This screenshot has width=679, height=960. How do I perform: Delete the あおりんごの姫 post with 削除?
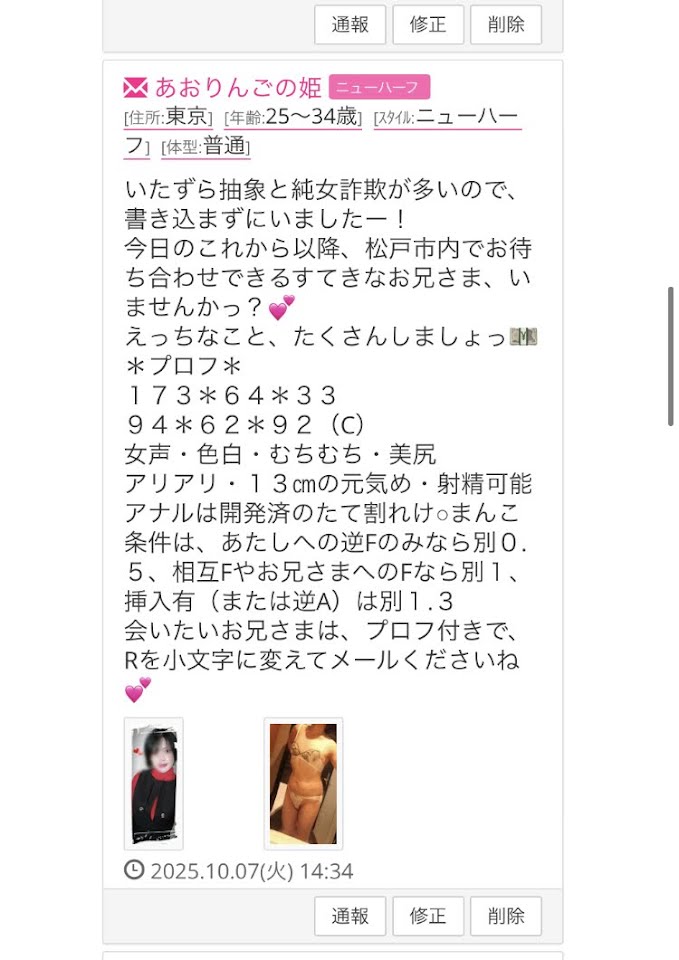pos(505,916)
